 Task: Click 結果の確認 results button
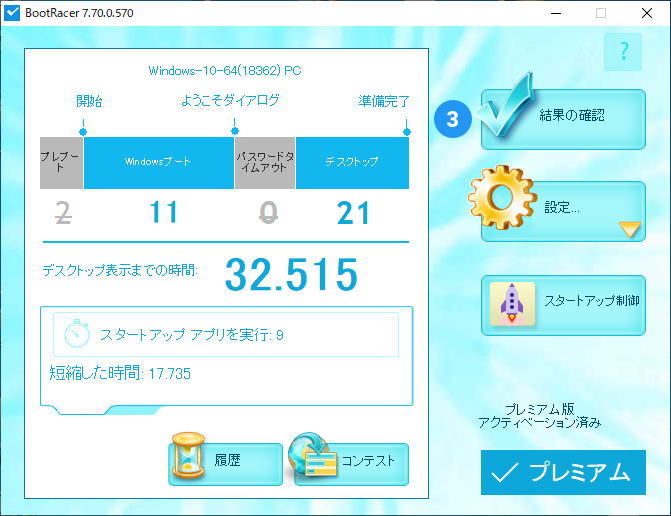coord(563,118)
